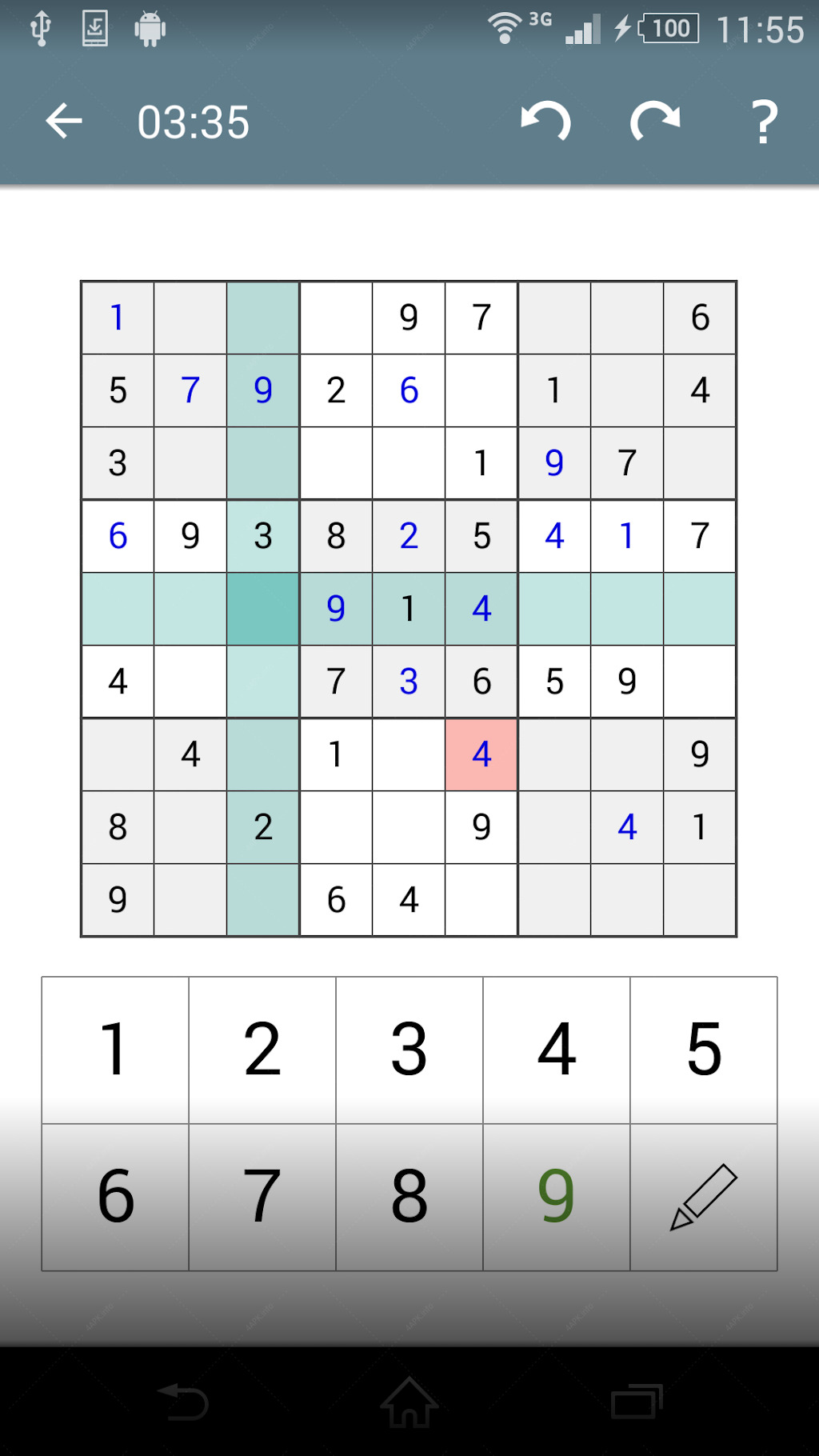Enter digit 1 from the number pad
Viewport: 819px width, 1456px height.
point(115,1050)
